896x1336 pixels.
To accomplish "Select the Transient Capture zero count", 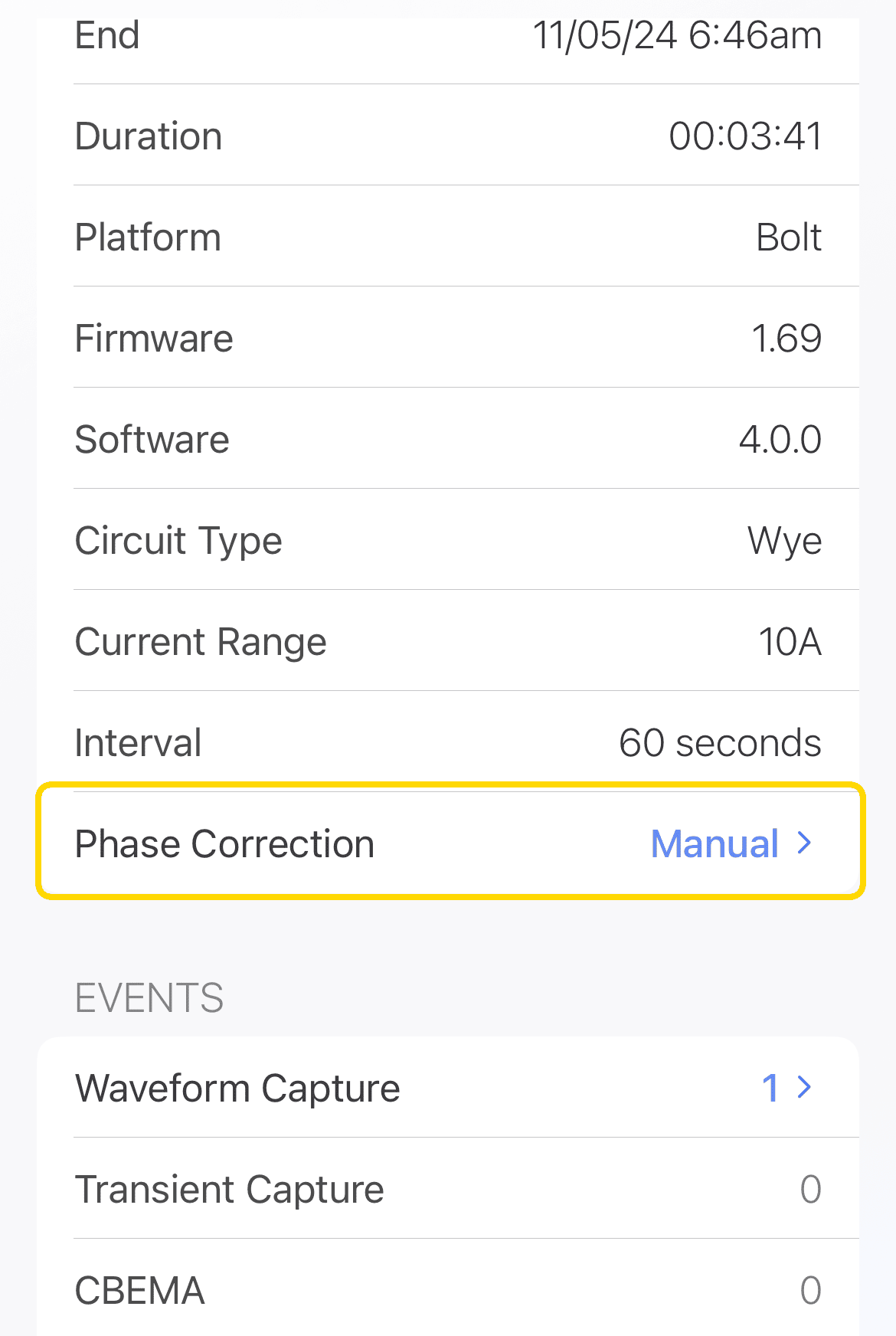I will click(810, 1188).
